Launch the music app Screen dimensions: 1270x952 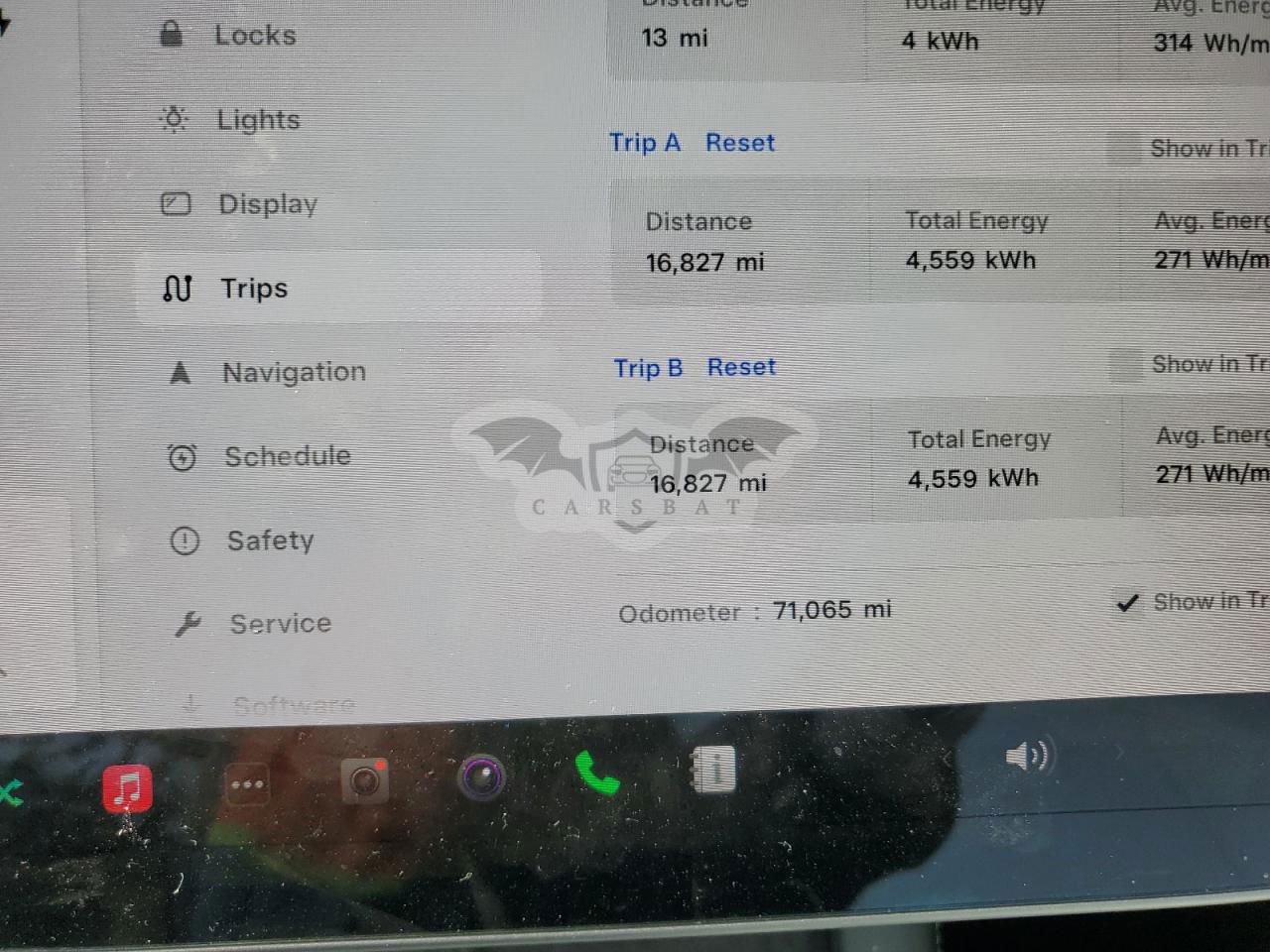click(x=127, y=789)
